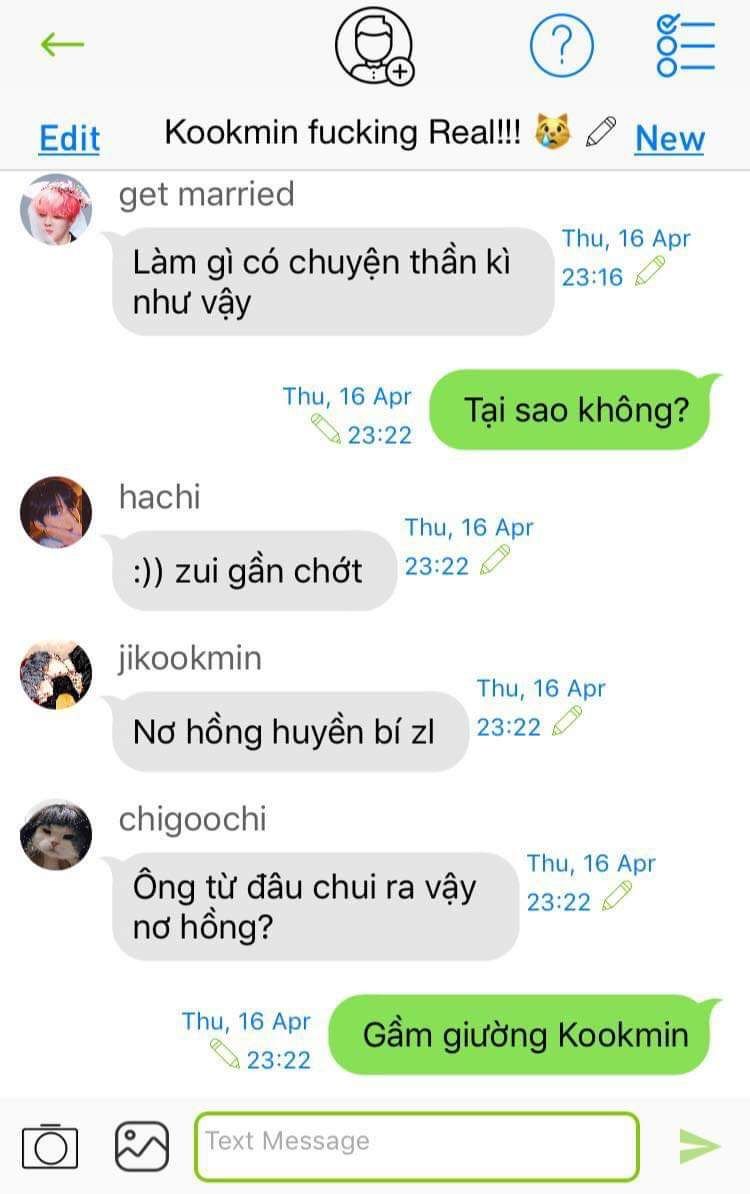
Task: Send the message with arrow icon
Action: coord(699,1146)
